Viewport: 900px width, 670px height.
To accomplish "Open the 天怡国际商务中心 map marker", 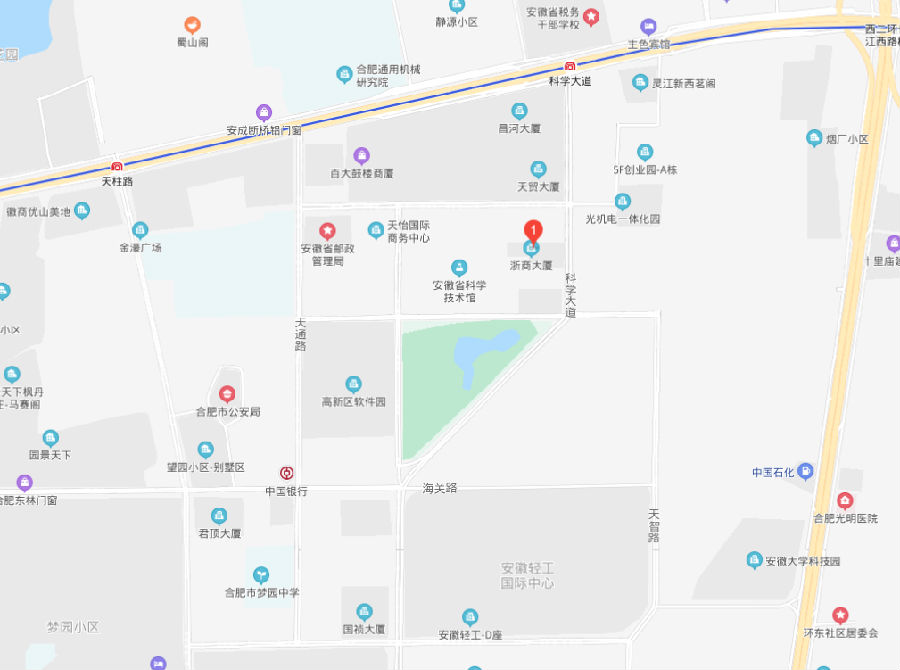I will click(x=376, y=230).
